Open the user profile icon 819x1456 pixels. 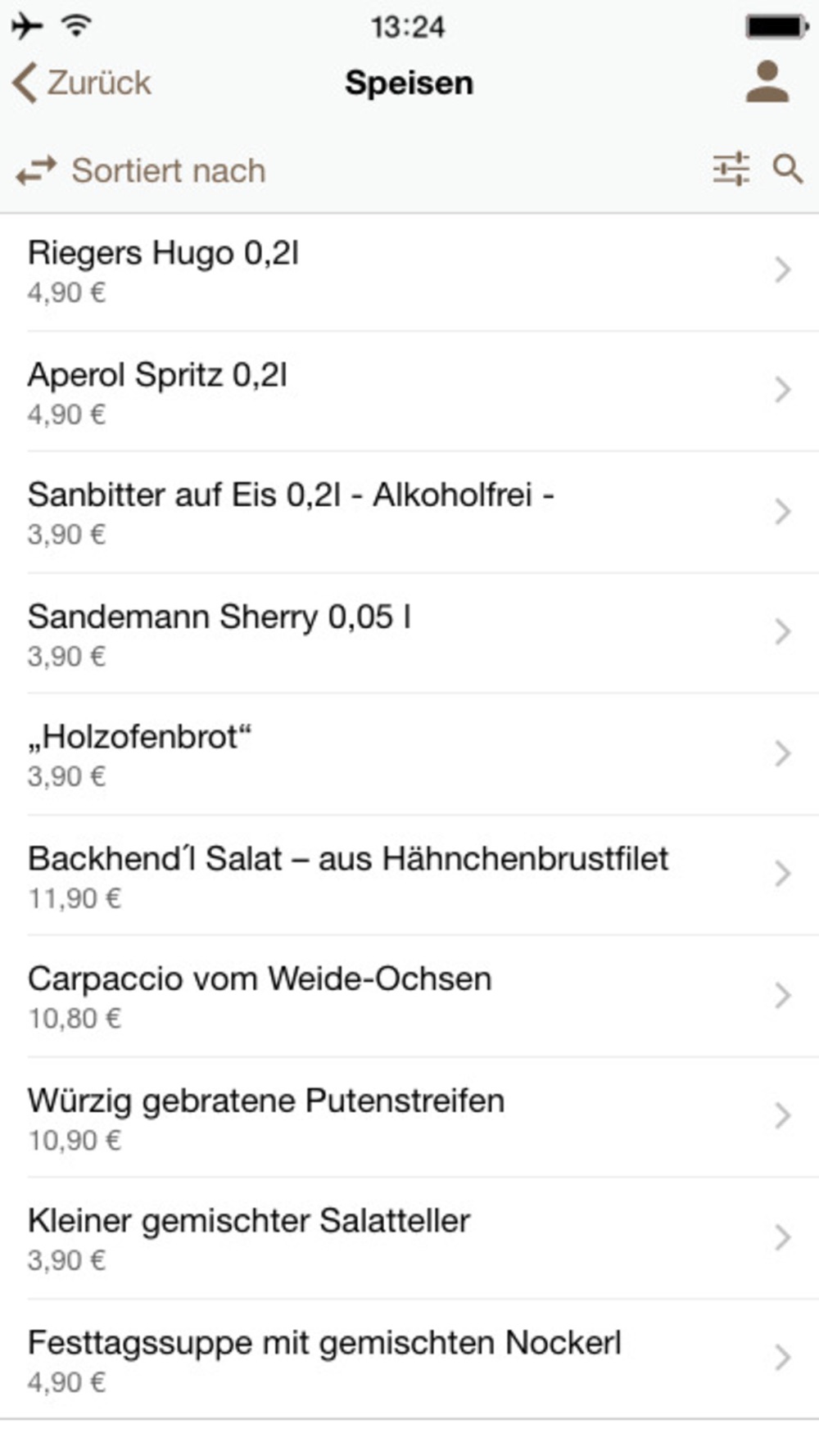pyautogui.click(x=767, y=82)
